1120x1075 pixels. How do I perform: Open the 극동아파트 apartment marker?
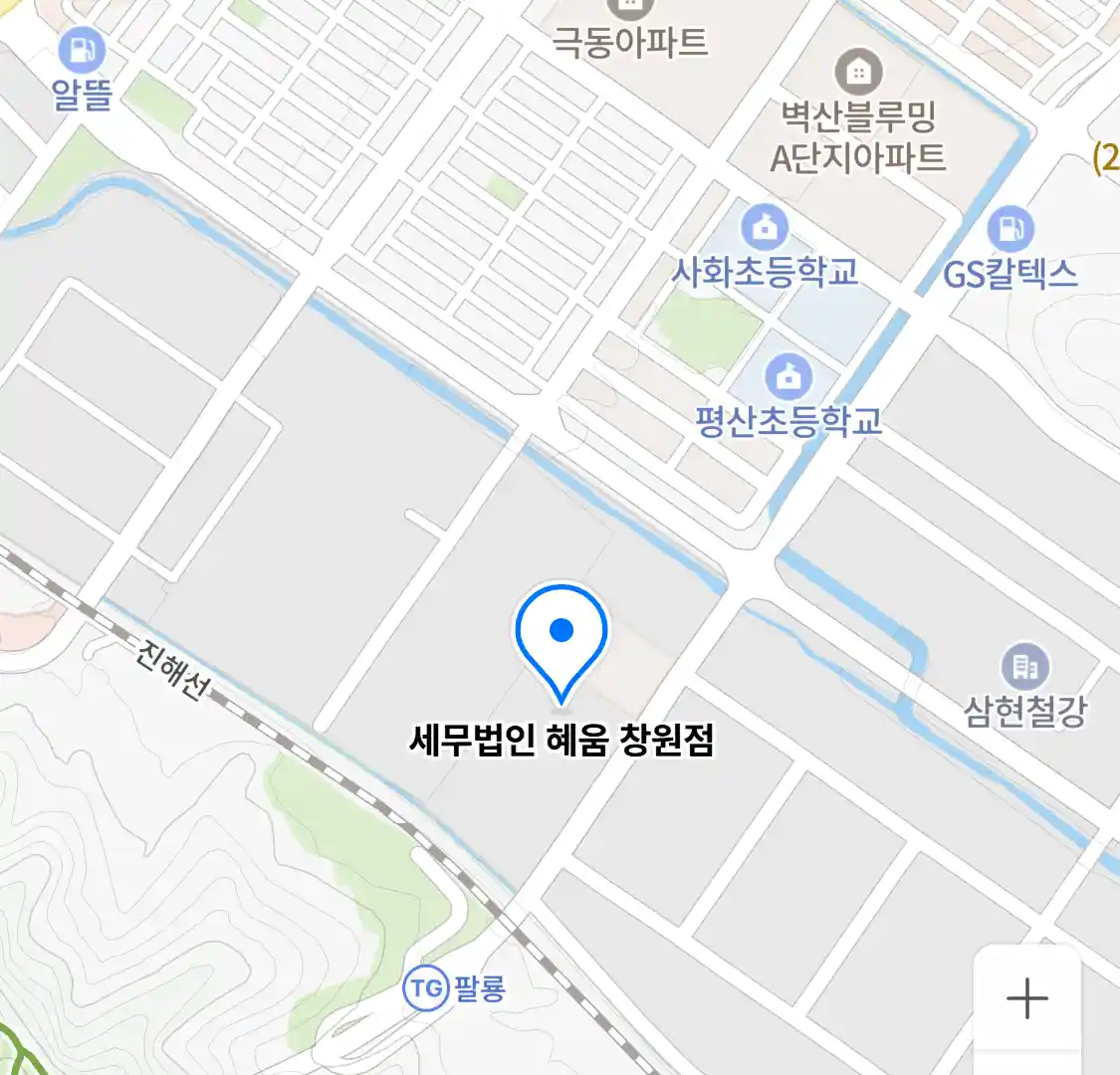[629, 10]
